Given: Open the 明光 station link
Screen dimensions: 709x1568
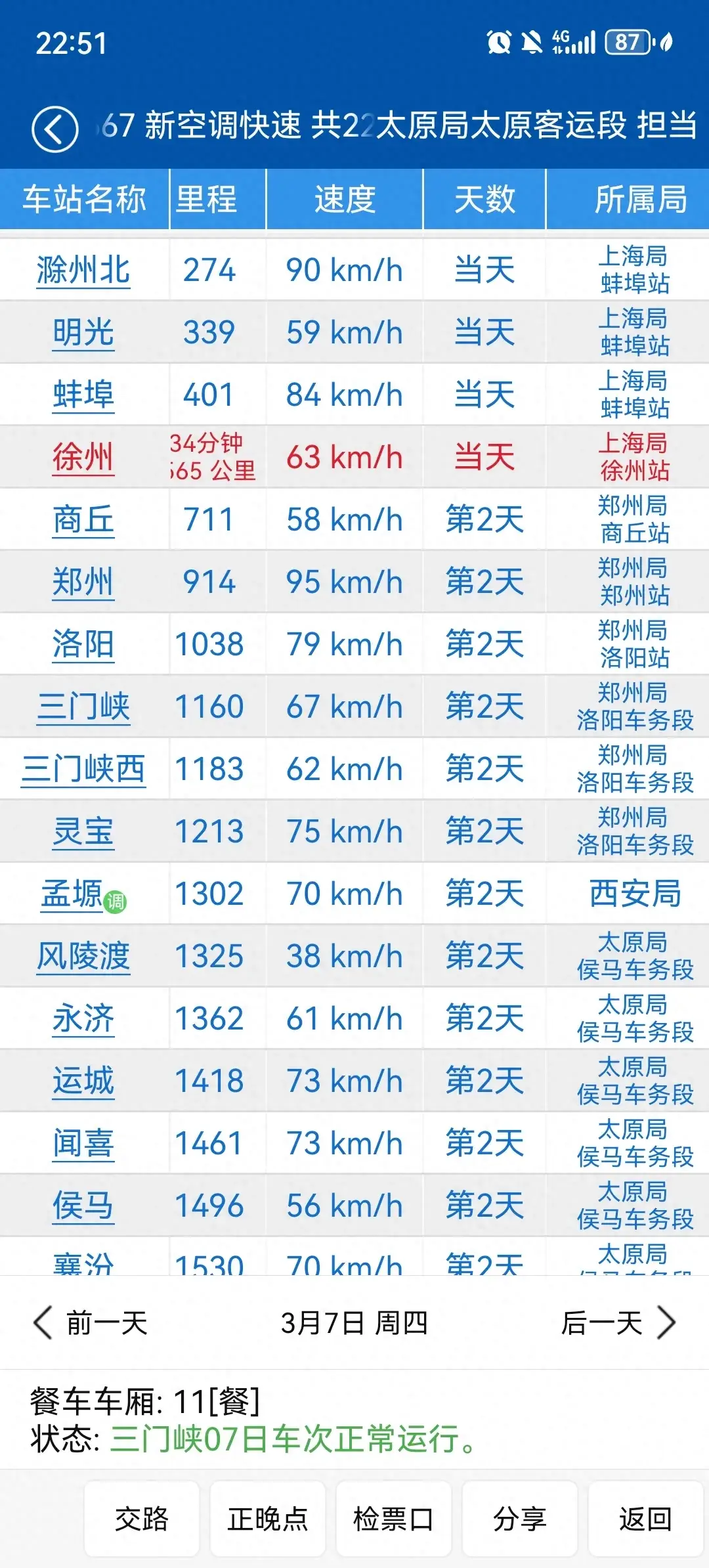Looking at the screenshot, I should pos(83,333).
